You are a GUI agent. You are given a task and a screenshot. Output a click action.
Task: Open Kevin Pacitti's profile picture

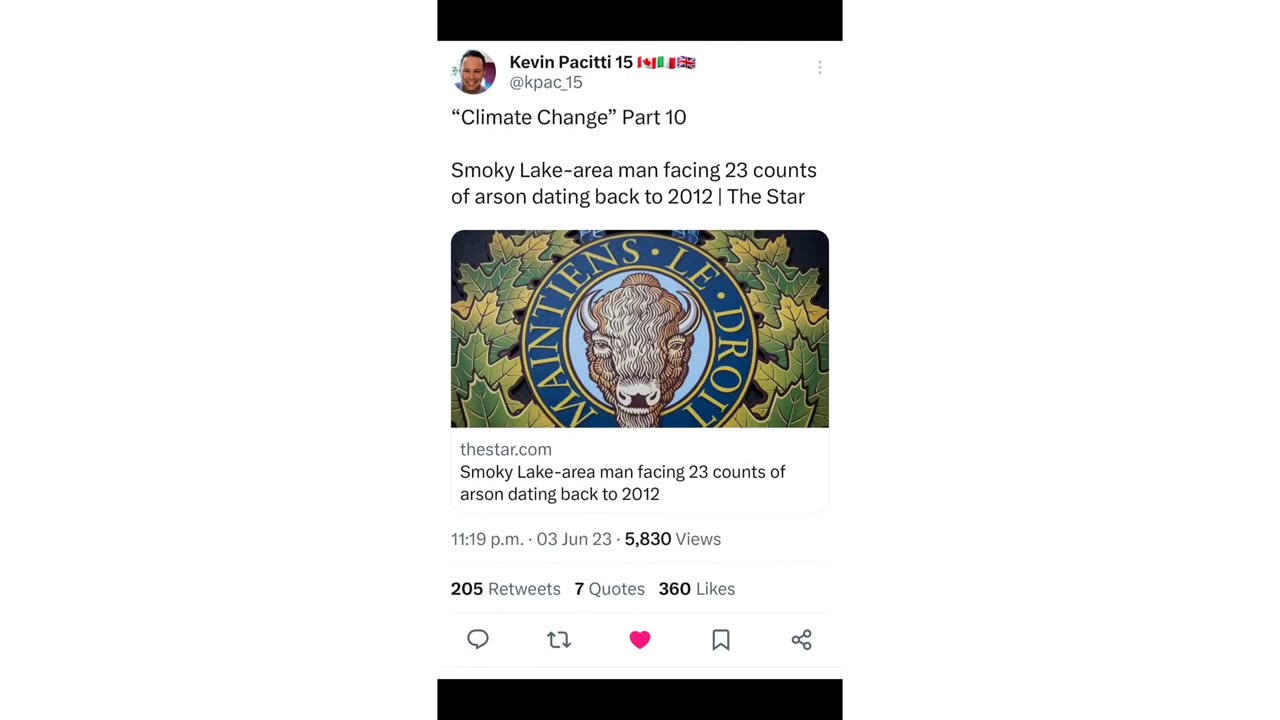[474, 72]
